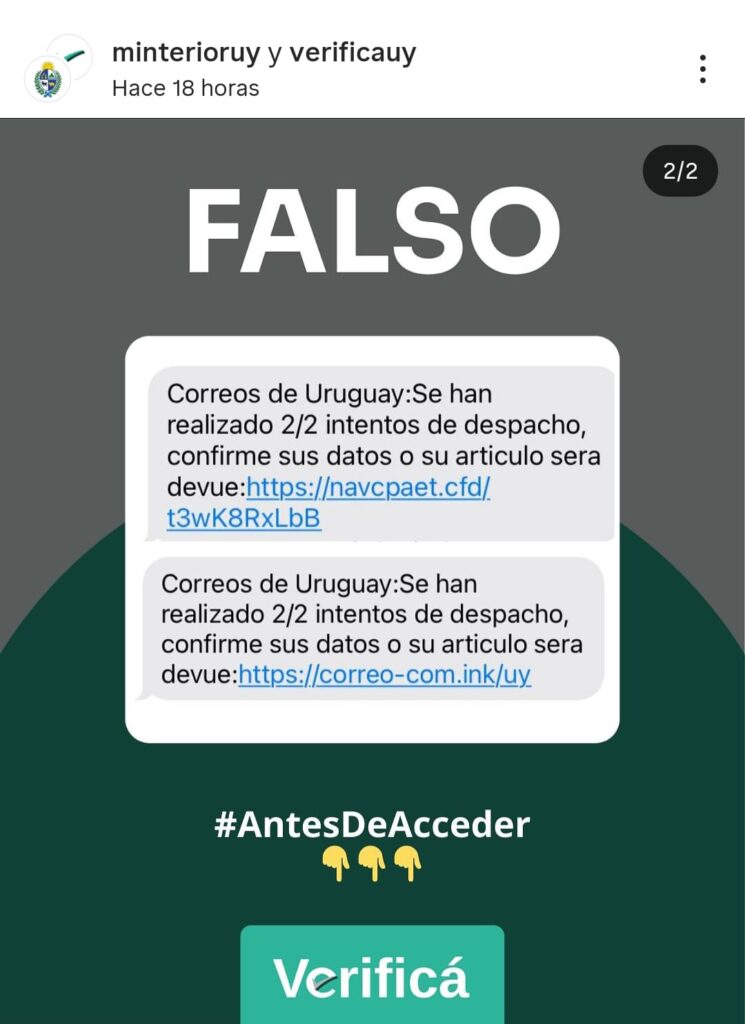Open the post's three-dot overflow menu
The height and width of the screenshot is (1024, 745).
tap(703, 68)
